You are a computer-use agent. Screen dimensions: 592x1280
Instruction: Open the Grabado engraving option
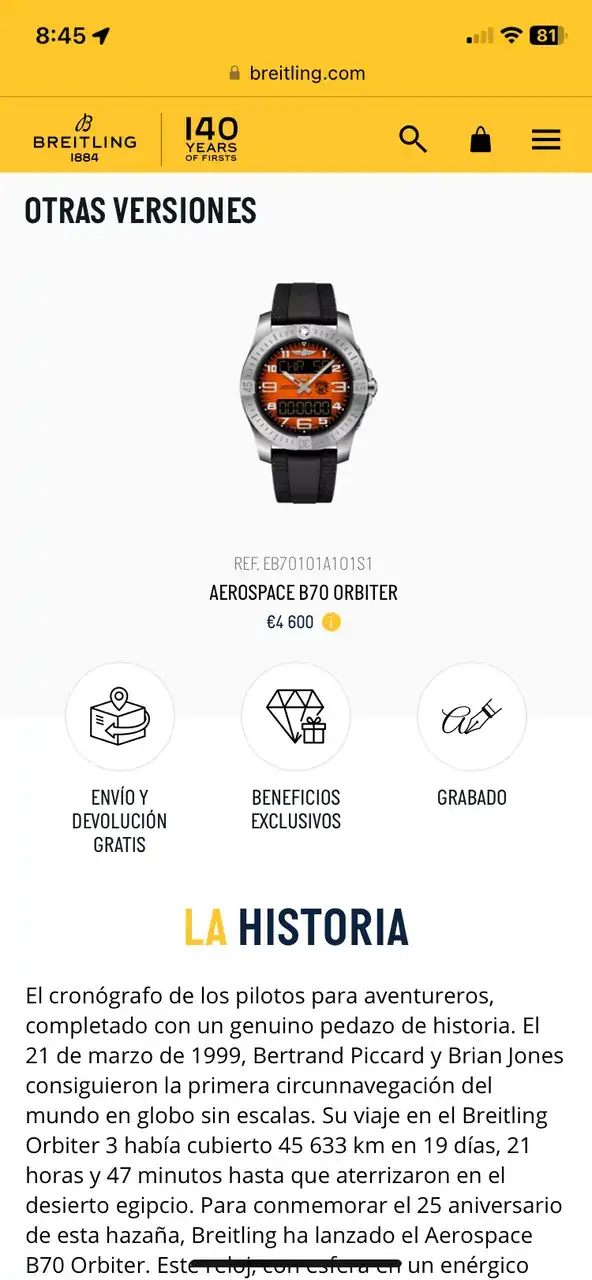coord(472,736)
